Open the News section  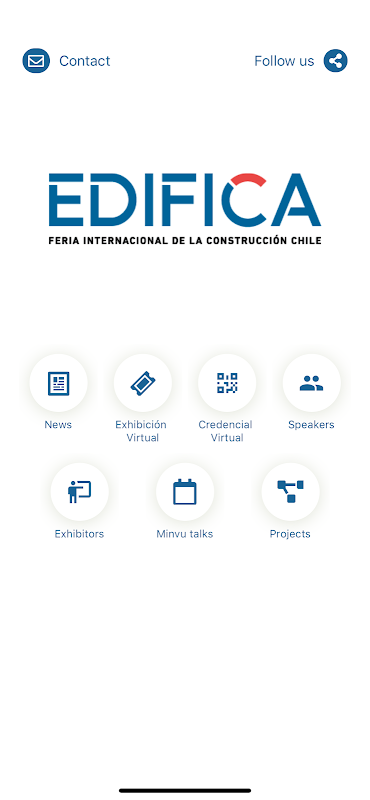[x=58, y=383]
